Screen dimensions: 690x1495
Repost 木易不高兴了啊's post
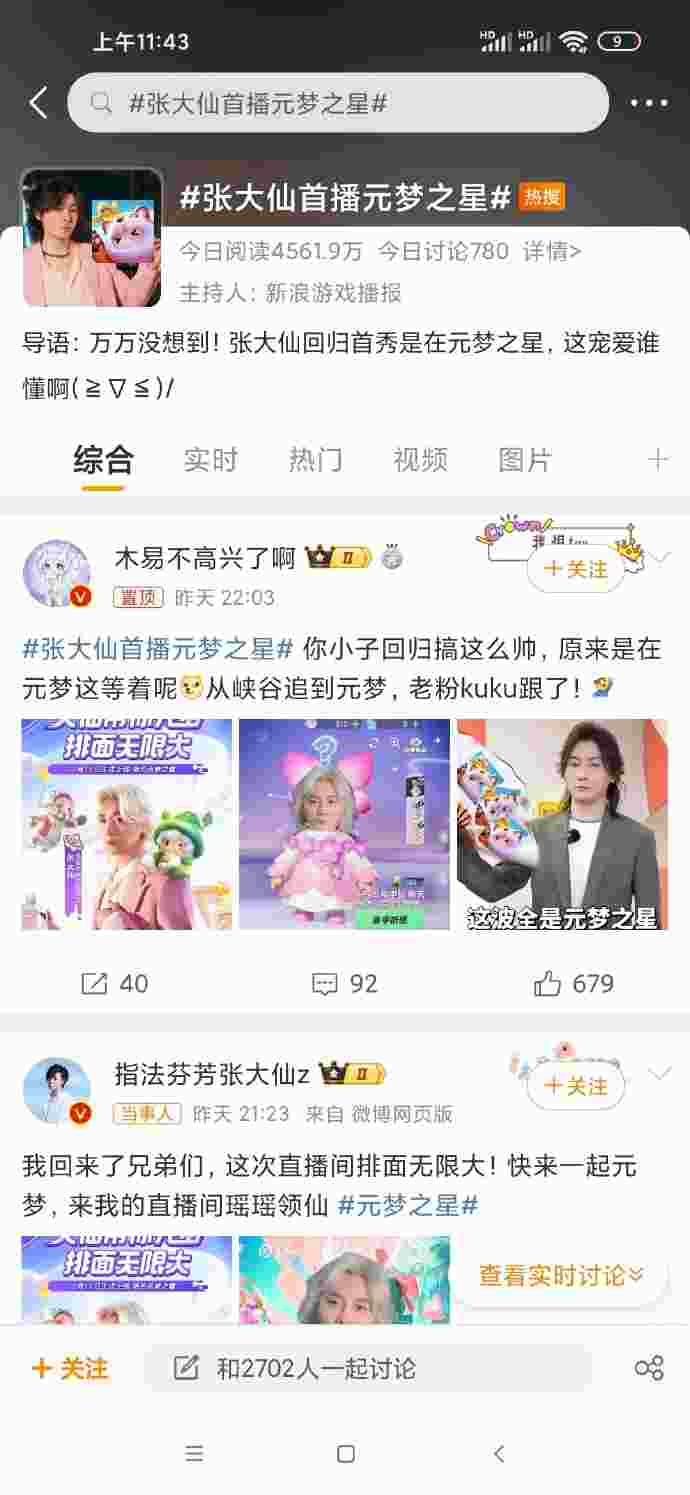click(x=114, y=984)
